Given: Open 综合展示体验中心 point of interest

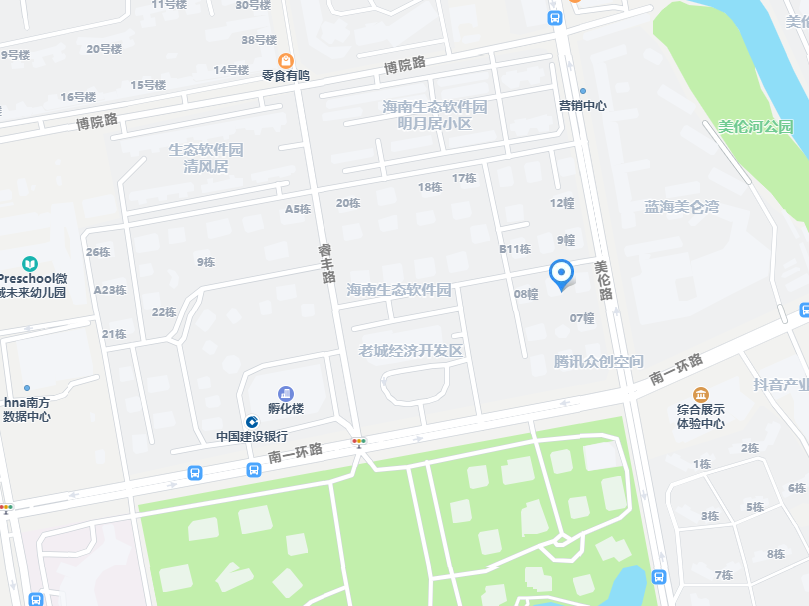Looking at the screenshot, I should tap(700, 395).
